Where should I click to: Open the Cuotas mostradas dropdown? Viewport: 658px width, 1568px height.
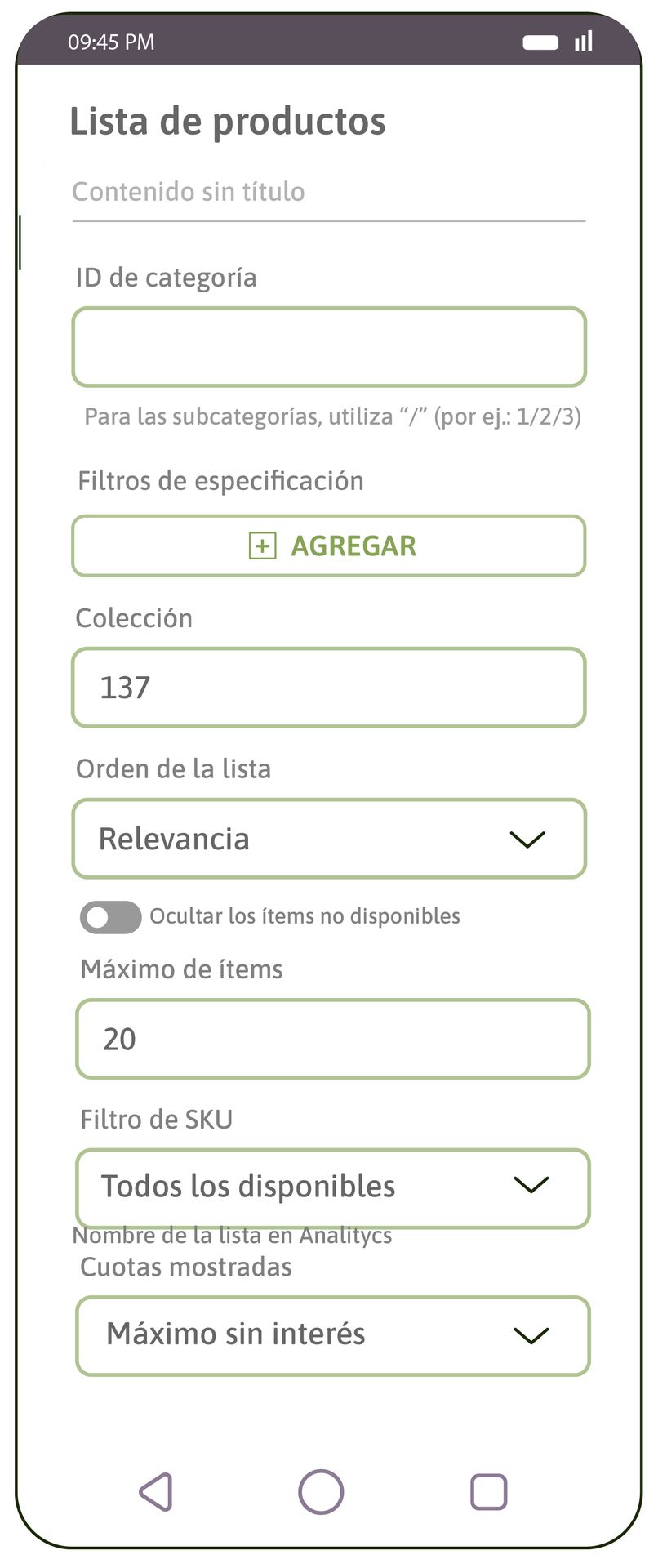click(x=332, y=1336)
